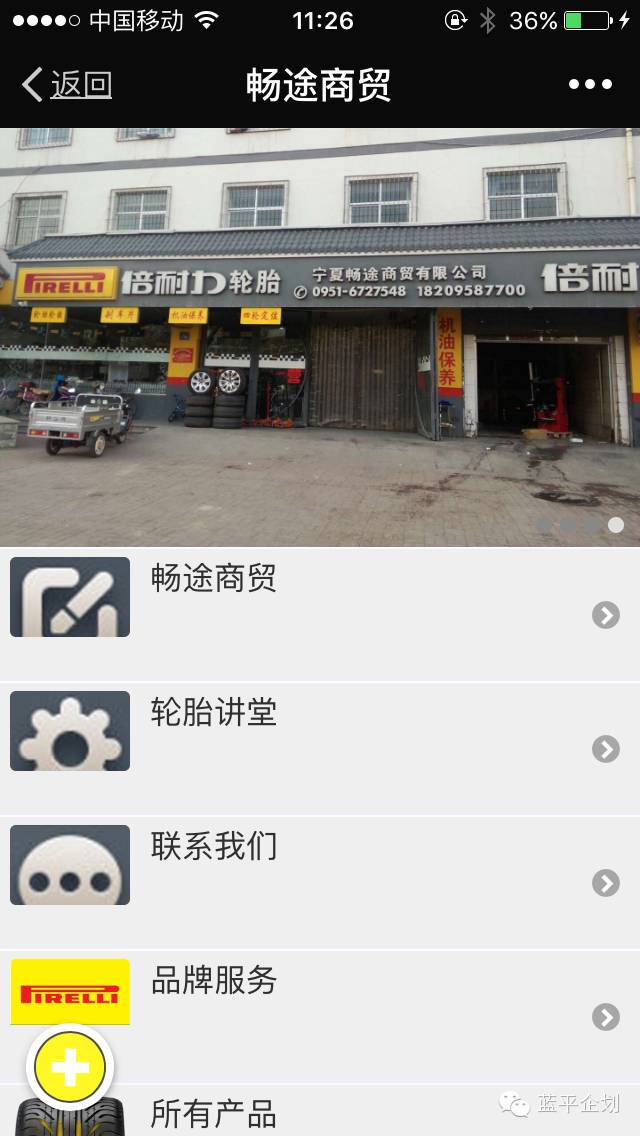This screenshot has width=640, height=1136.
Task: Open the 品牌服务 row
Action: click(x=320, y=1015)
